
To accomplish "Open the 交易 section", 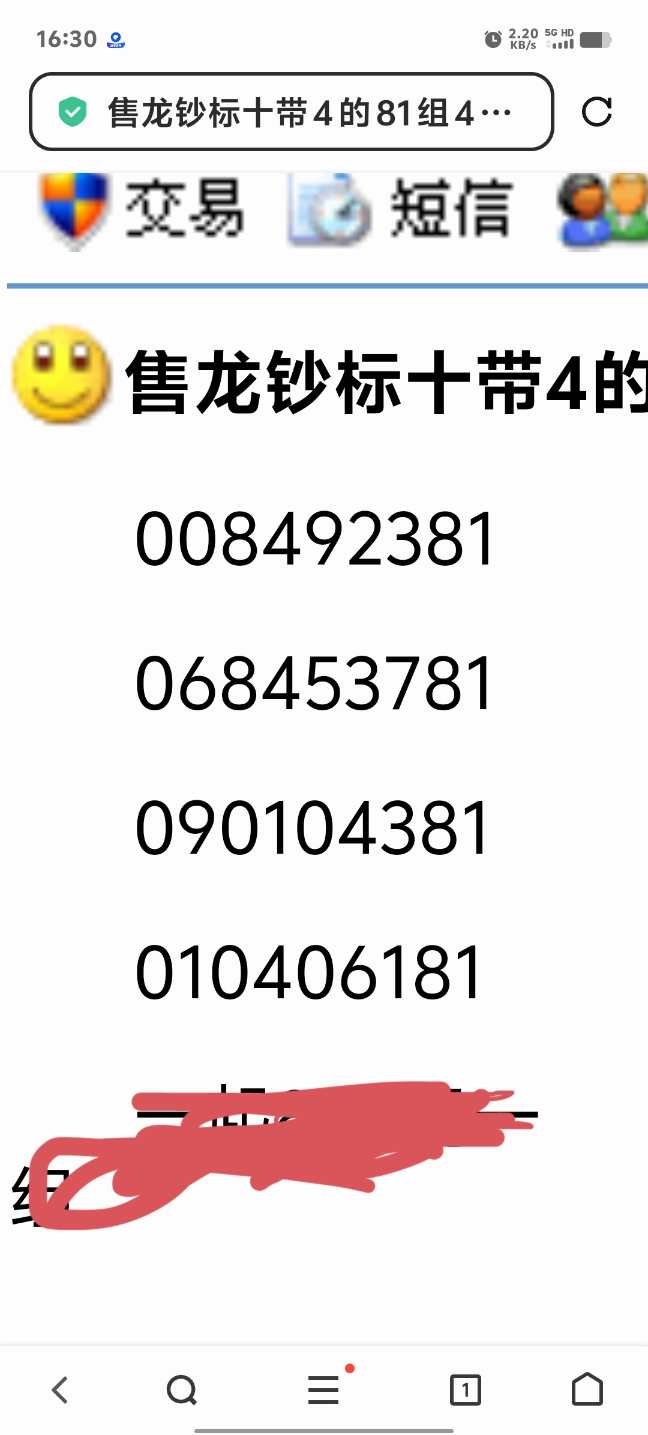I will pyautogui.click(x=142, y=209).
